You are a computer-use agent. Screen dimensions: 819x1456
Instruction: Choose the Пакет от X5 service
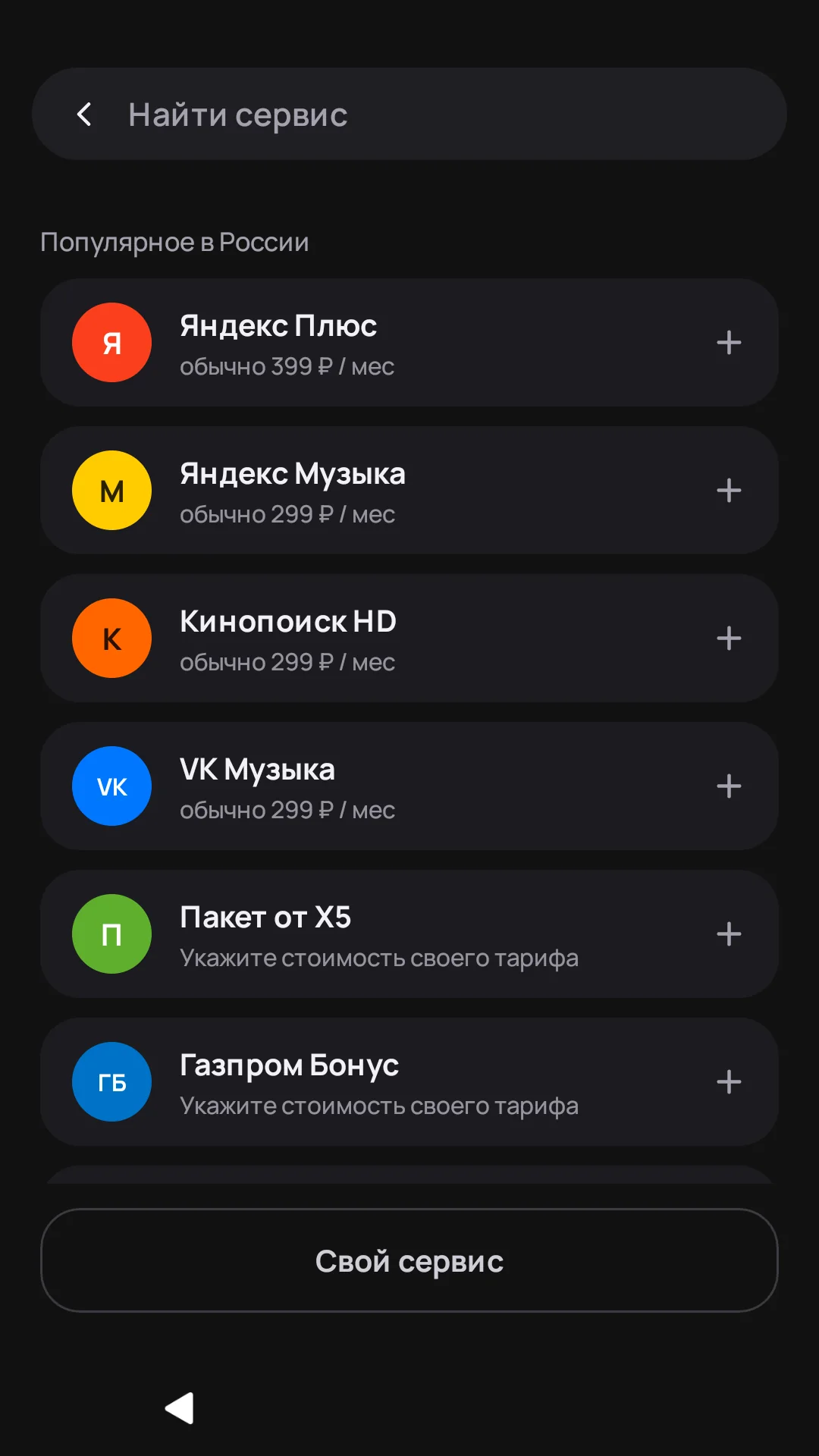coord(409,934)
